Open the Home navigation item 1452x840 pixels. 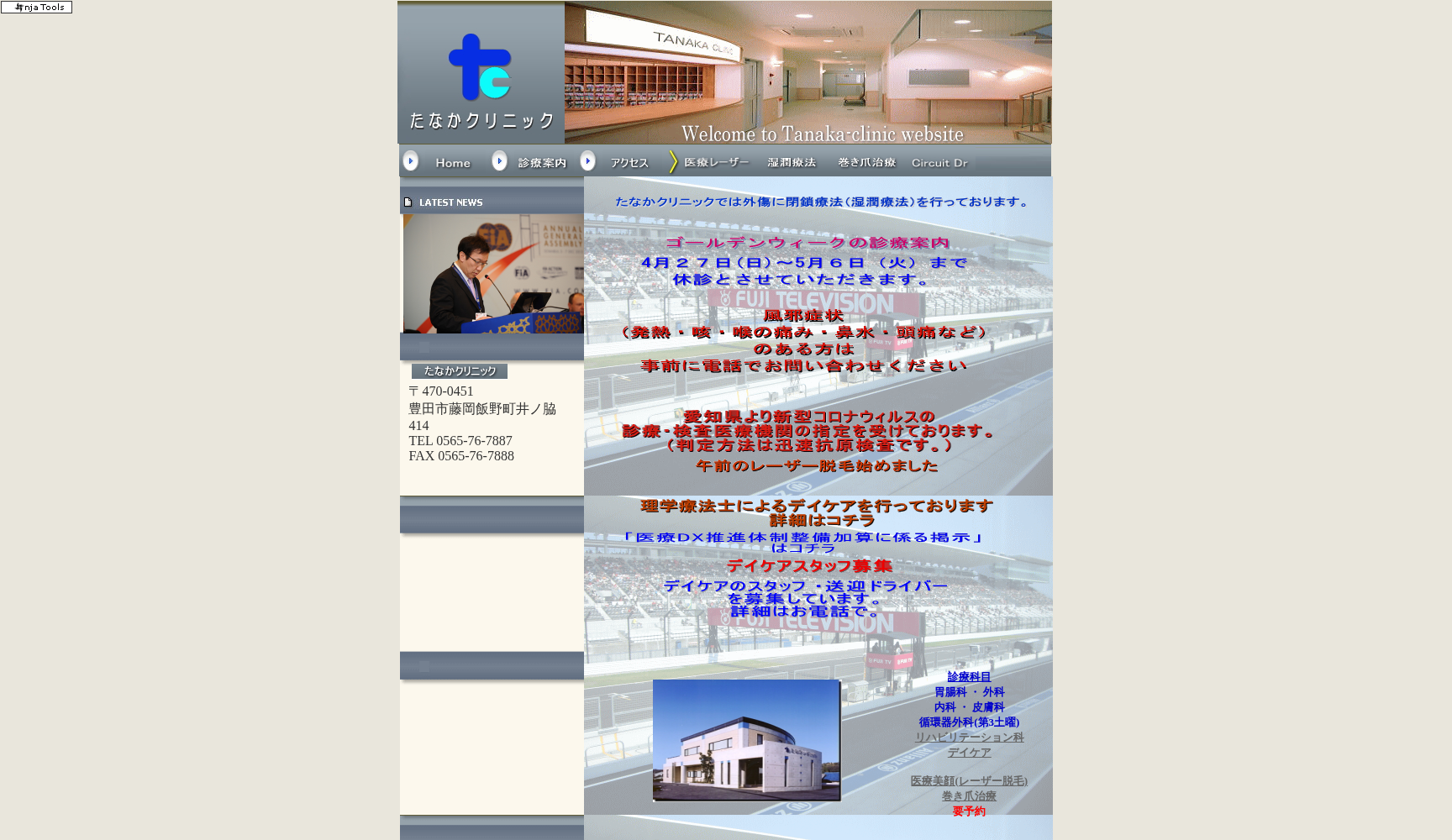click(x=452, y=163)
